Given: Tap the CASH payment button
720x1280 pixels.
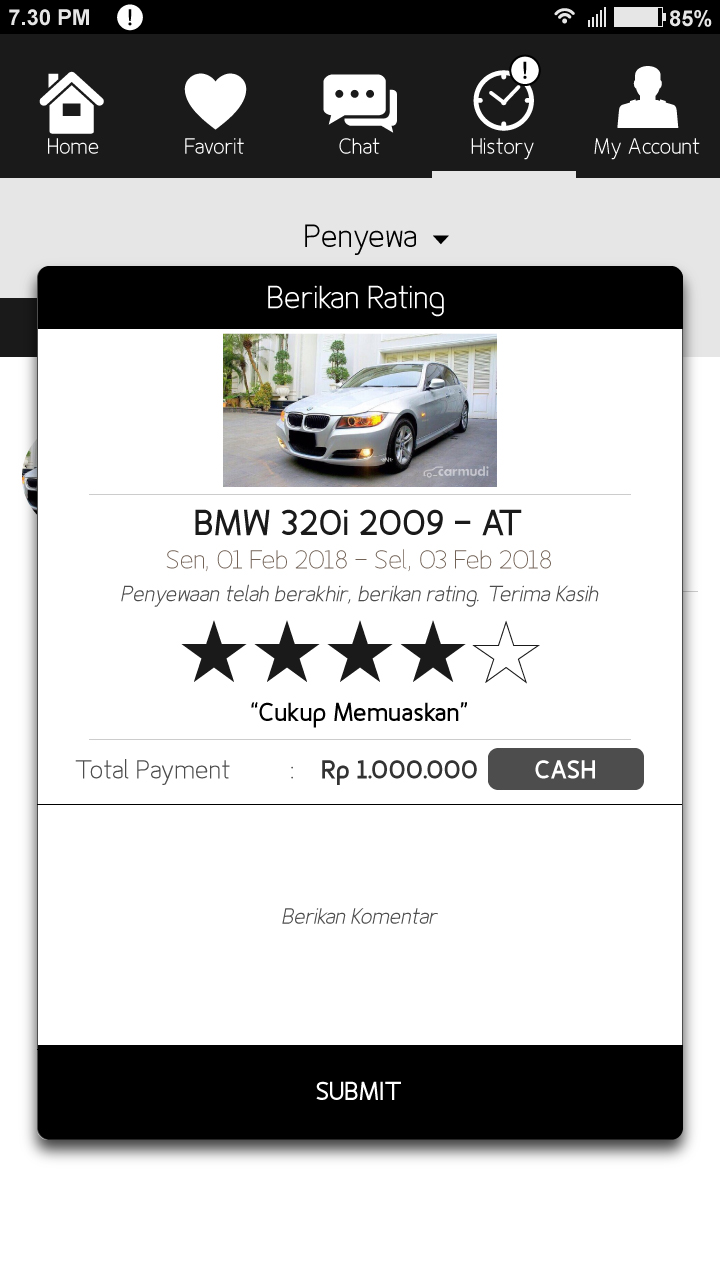Looking at the screenshot, I should [x=565, y=769].
